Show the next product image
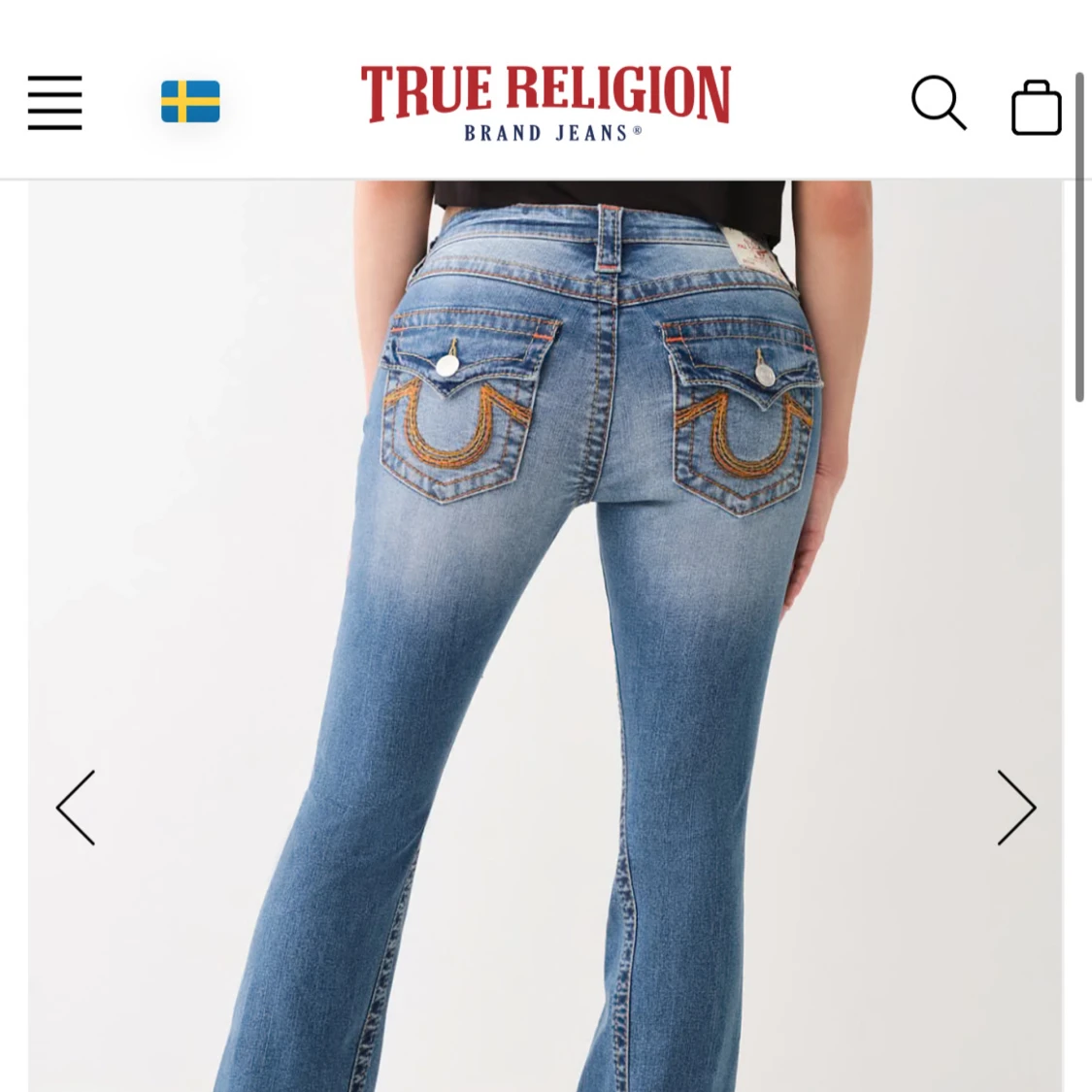Screen dimensions: 1092x1092 [x=1016, y=808]
